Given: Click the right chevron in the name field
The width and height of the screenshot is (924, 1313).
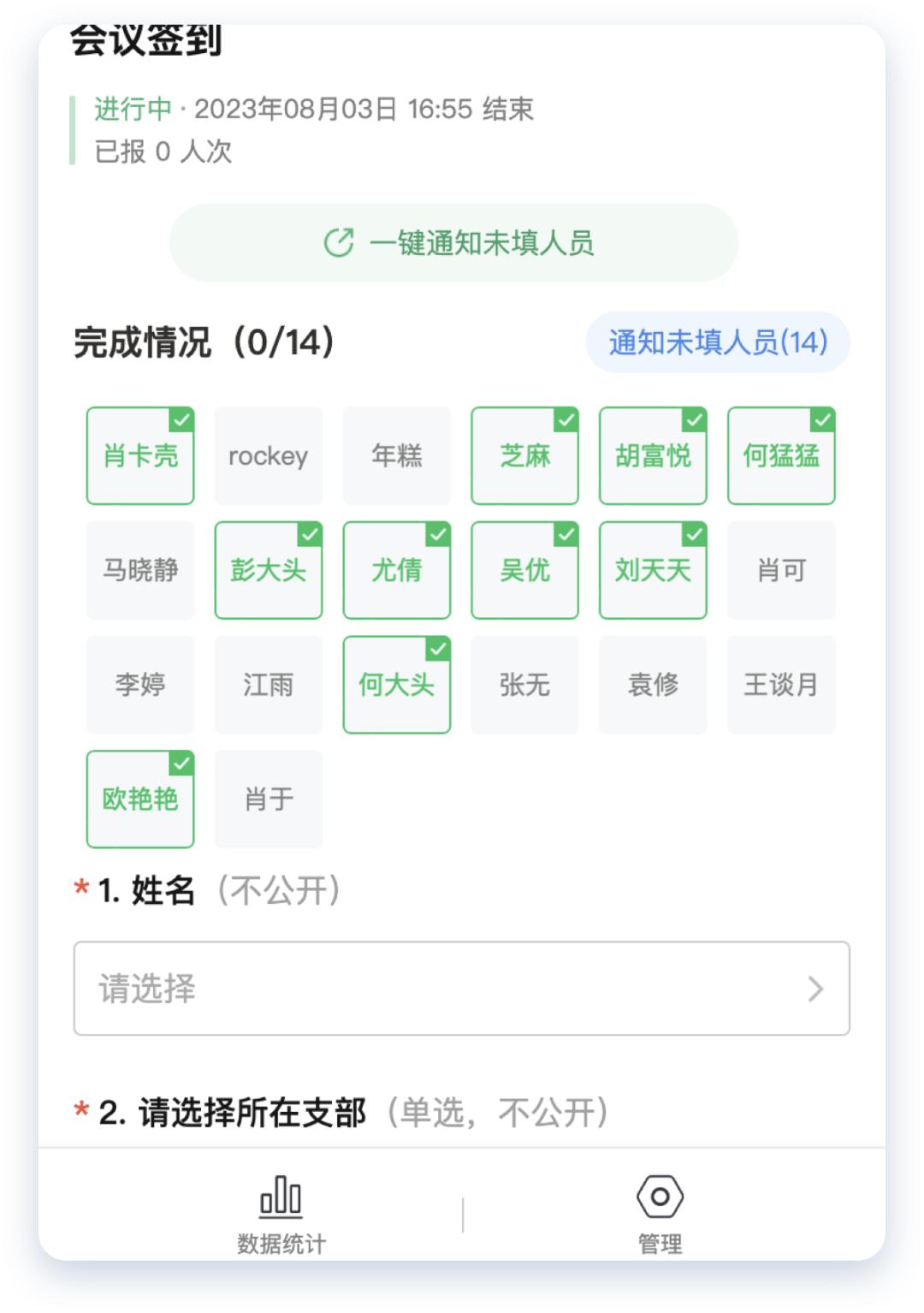Looking at the screenshot, I should tap(814, 989).
